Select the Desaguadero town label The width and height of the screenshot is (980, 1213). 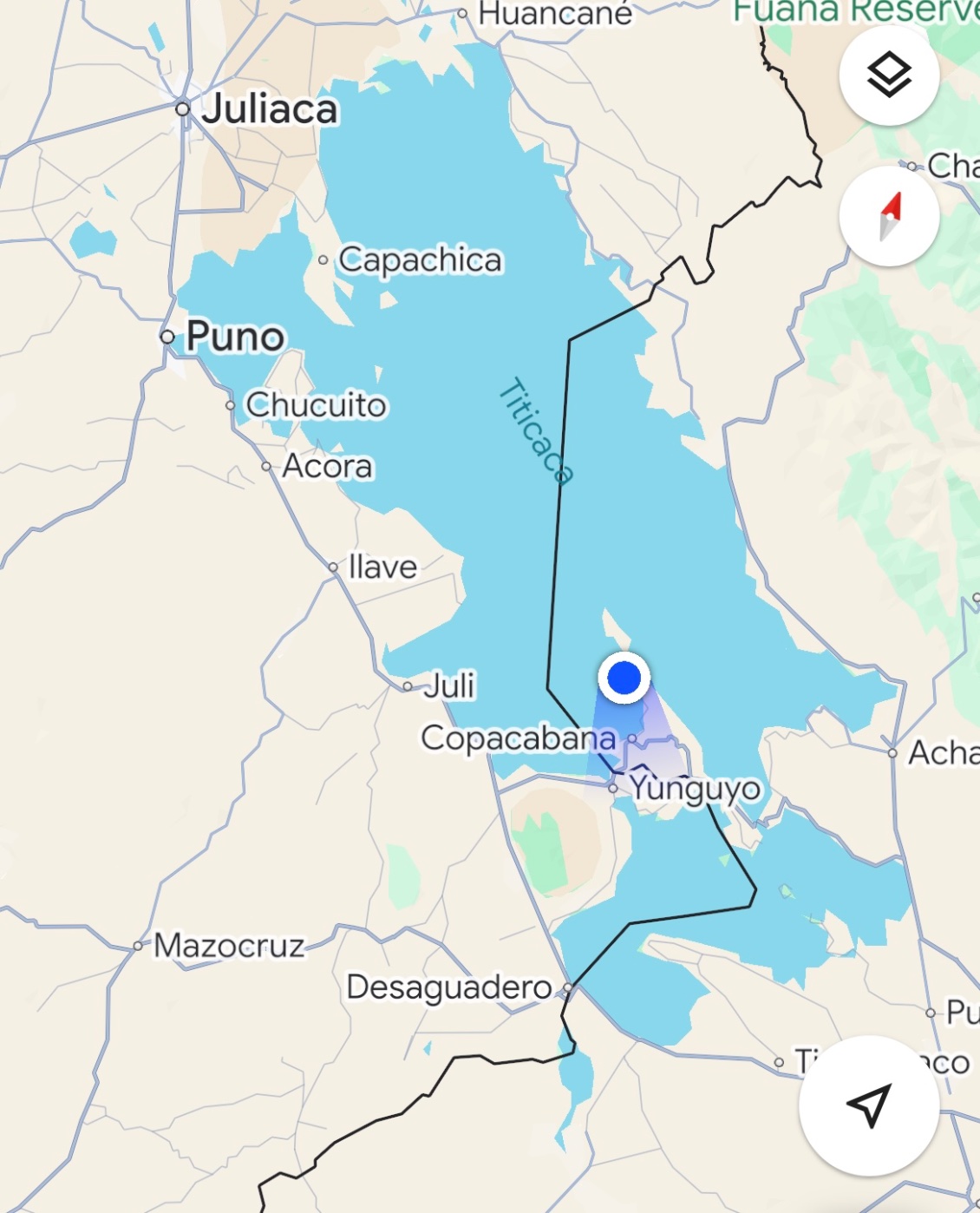pos(448,987)
